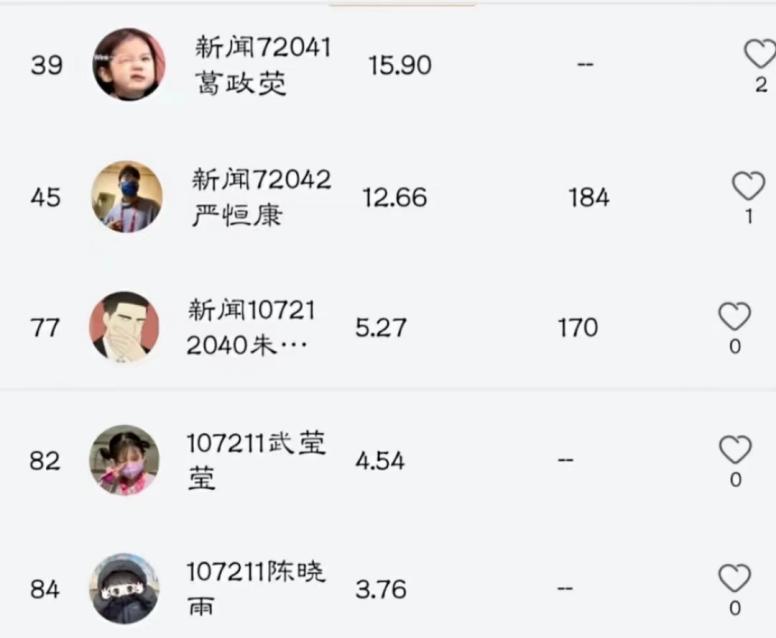
Task: Like 陈晓雨's ranking entry
Action: (x=735, y=578)
